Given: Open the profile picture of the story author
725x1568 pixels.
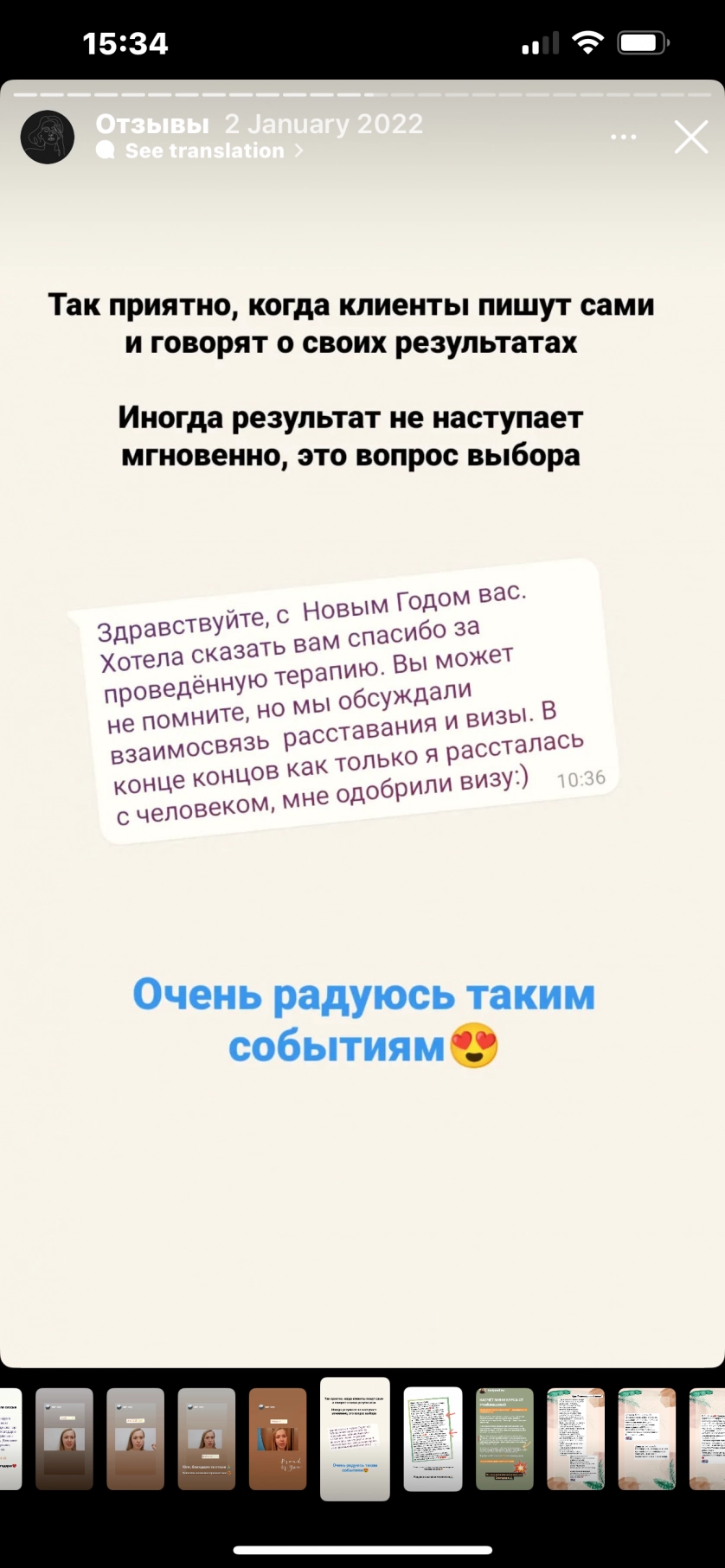Looking at the screenshot, I should [48, 138].
